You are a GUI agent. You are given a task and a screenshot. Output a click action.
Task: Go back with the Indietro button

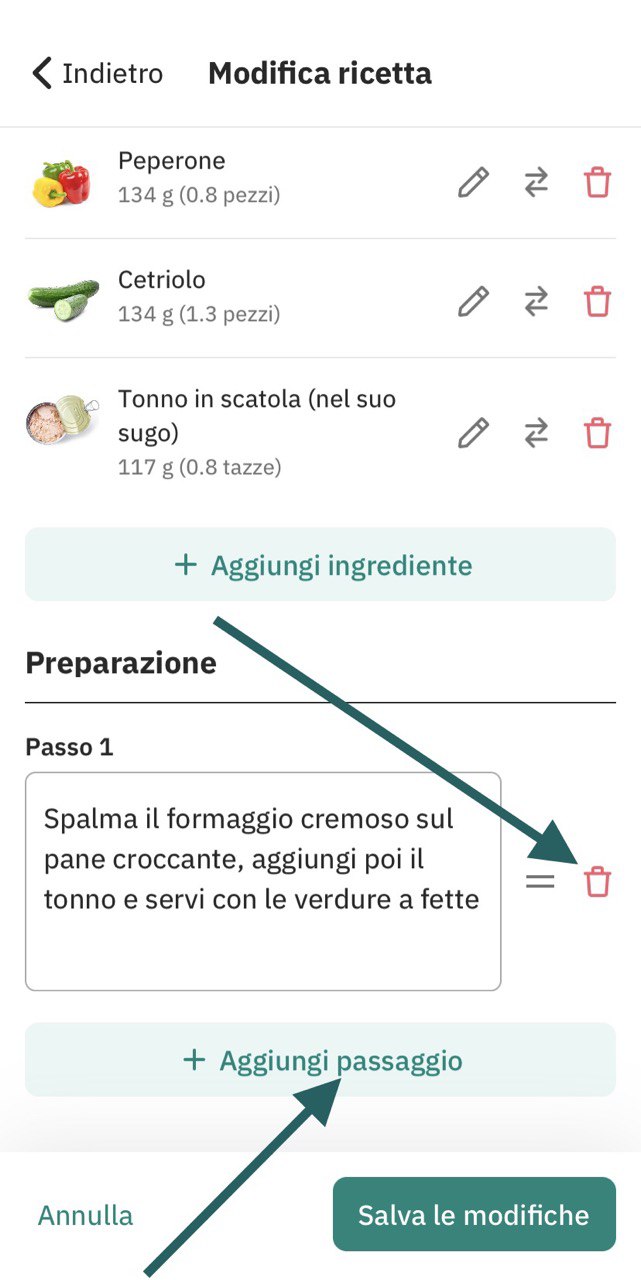(x=97, y=74)
